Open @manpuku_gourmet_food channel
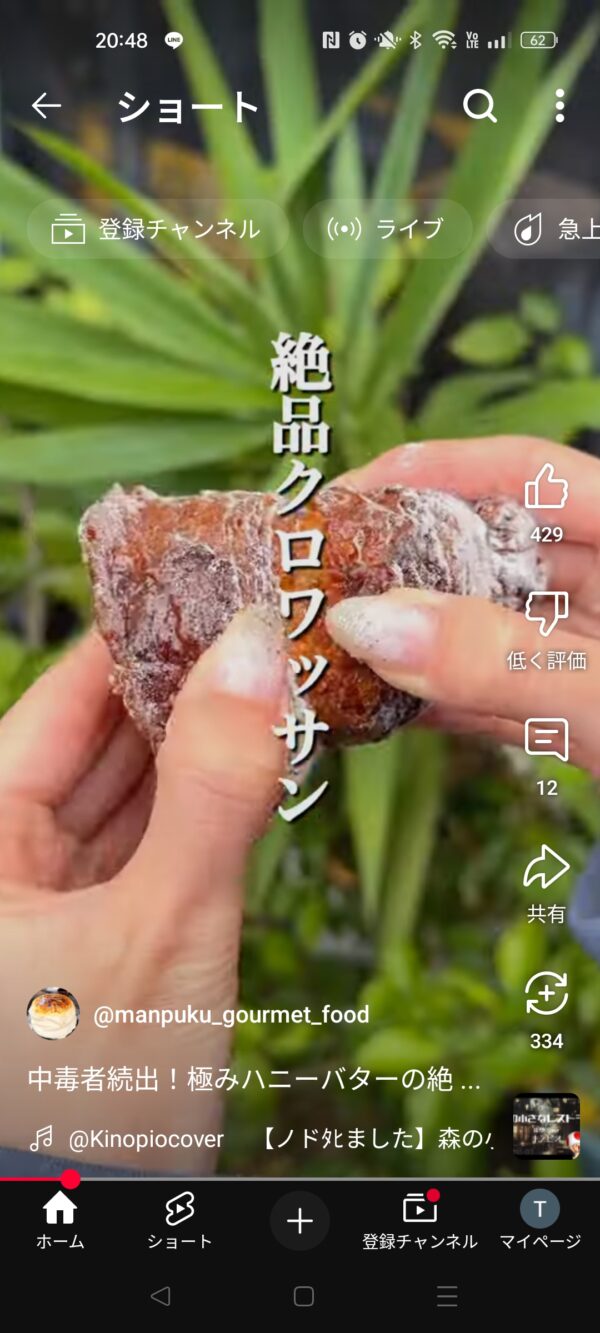The width and height of the screenshot is (600, 1333). coord(231,1015)
